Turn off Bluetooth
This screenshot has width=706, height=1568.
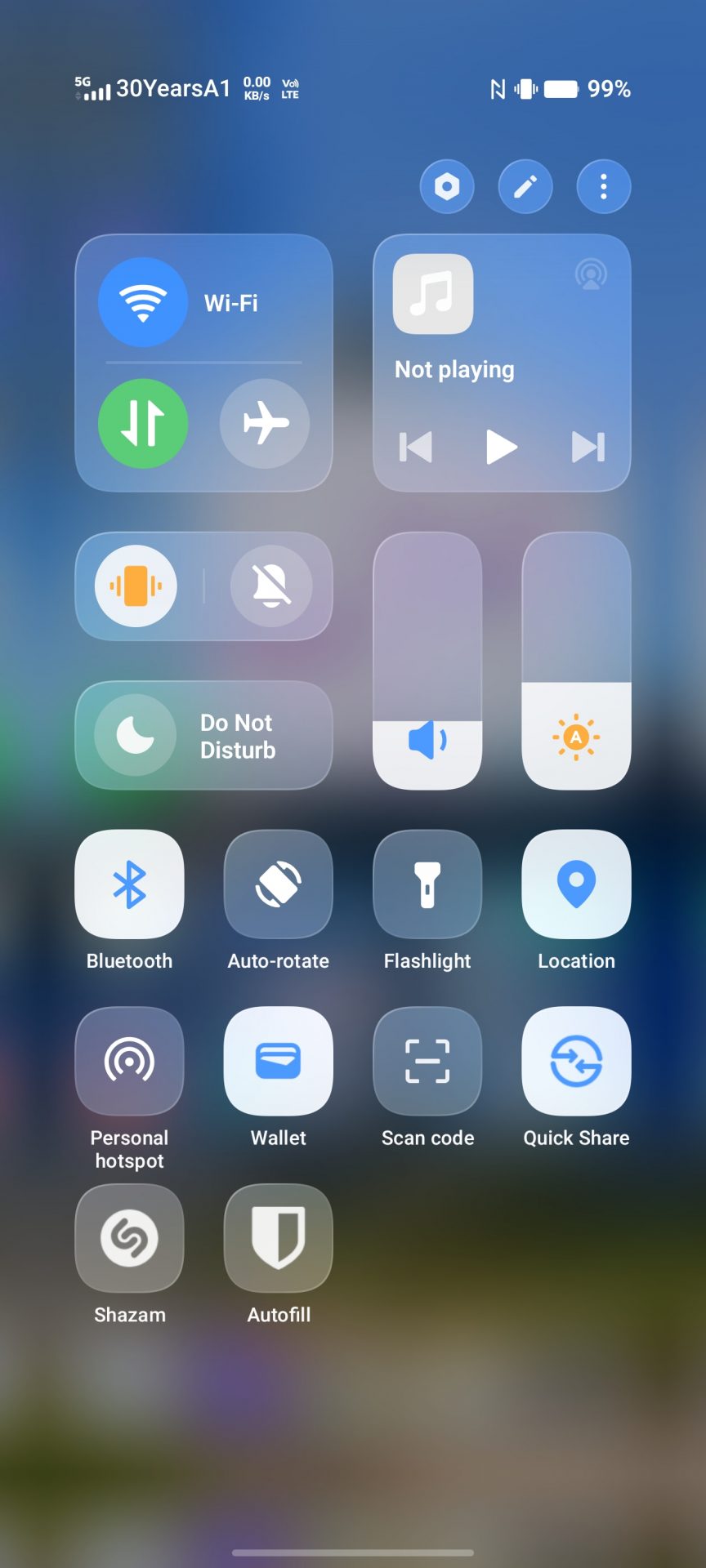(x=129, y=884)
